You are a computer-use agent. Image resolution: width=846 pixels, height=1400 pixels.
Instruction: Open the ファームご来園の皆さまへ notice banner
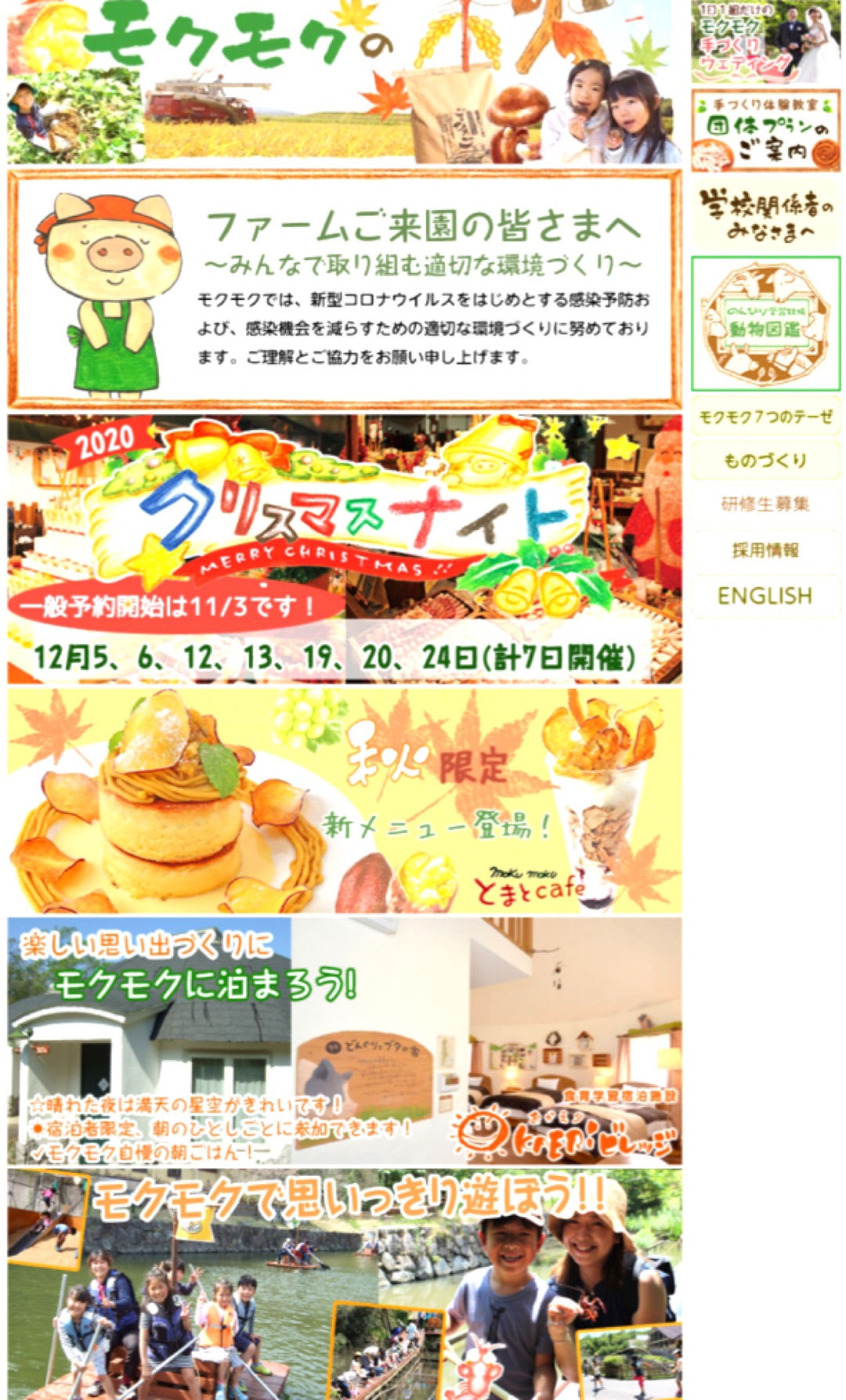point(345,289)
